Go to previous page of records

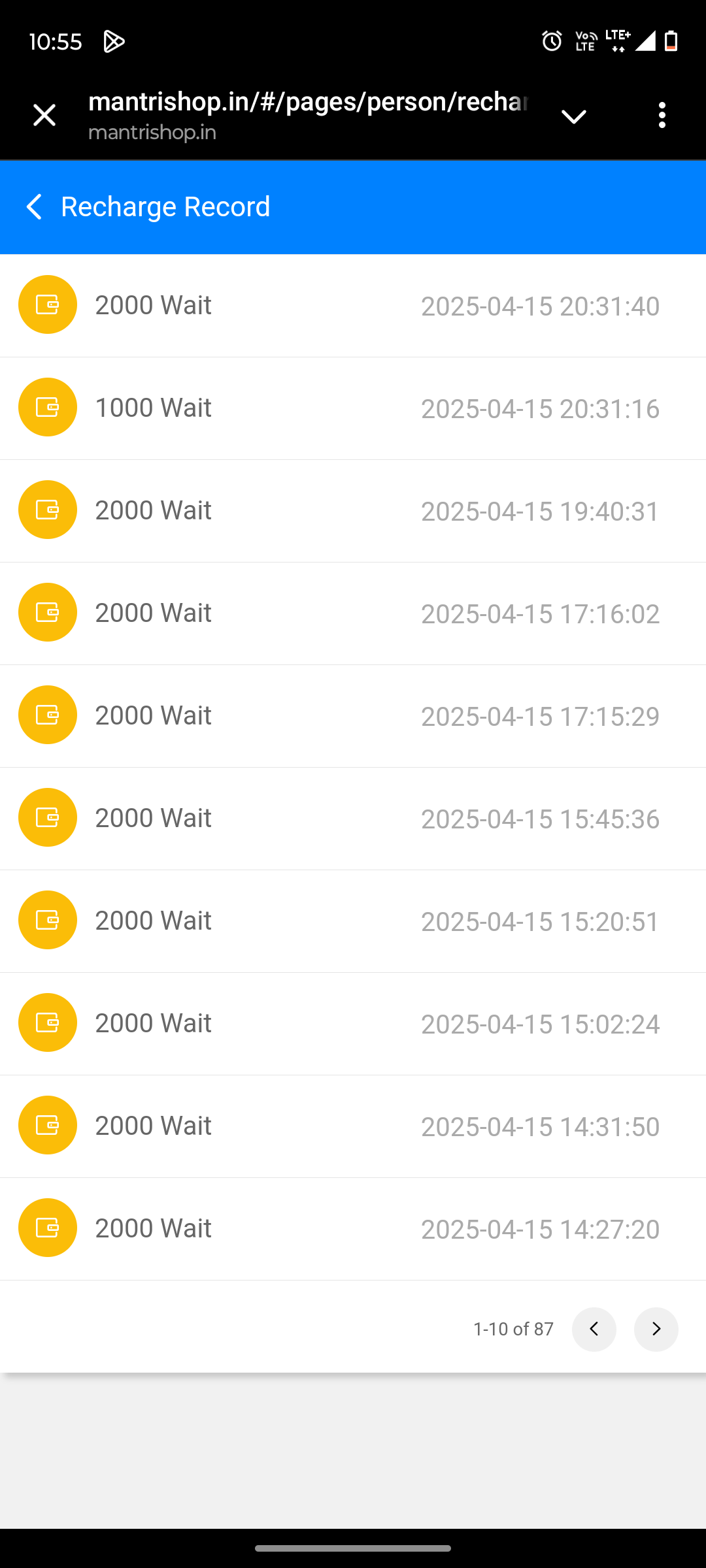pyautogui.click(x=594, y=1329)
